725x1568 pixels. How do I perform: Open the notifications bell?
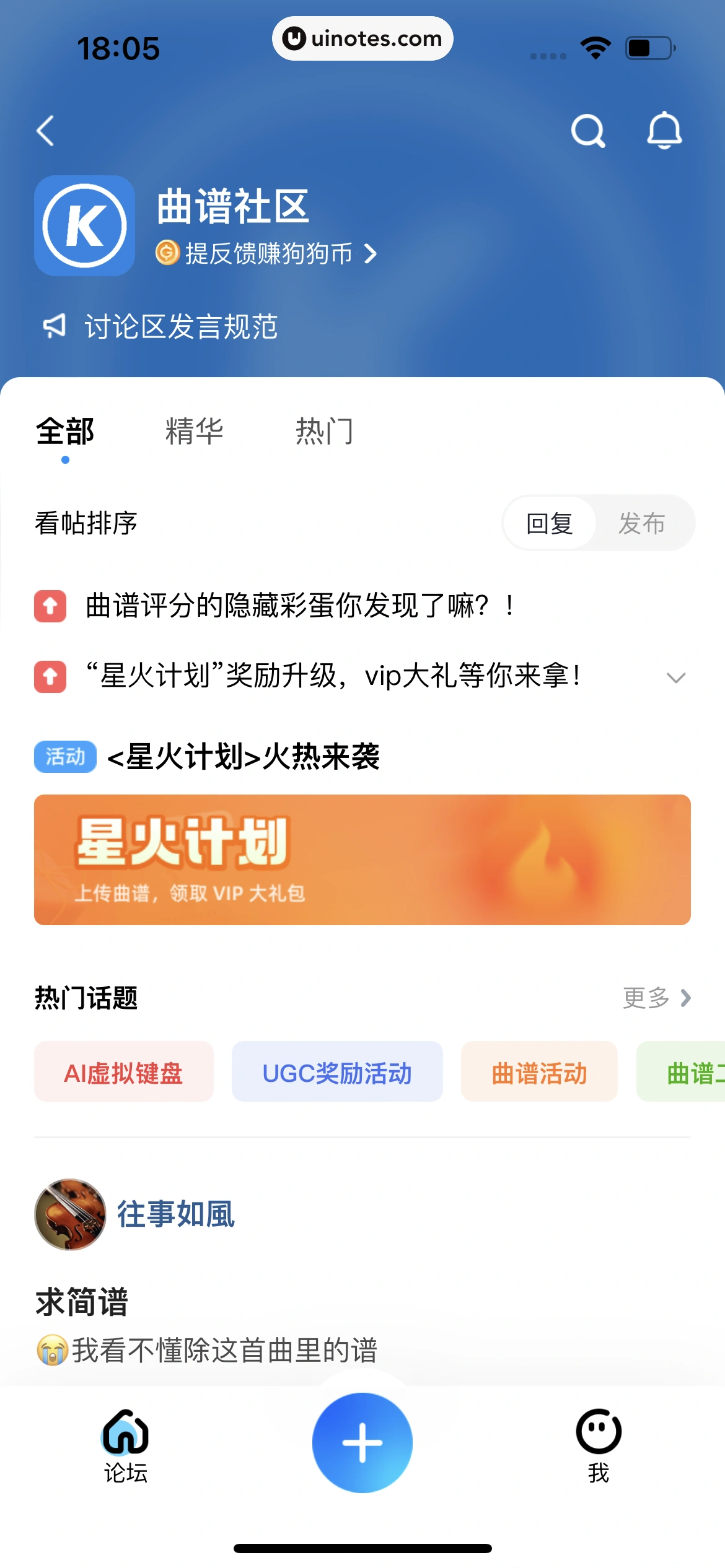pos(664,131)
